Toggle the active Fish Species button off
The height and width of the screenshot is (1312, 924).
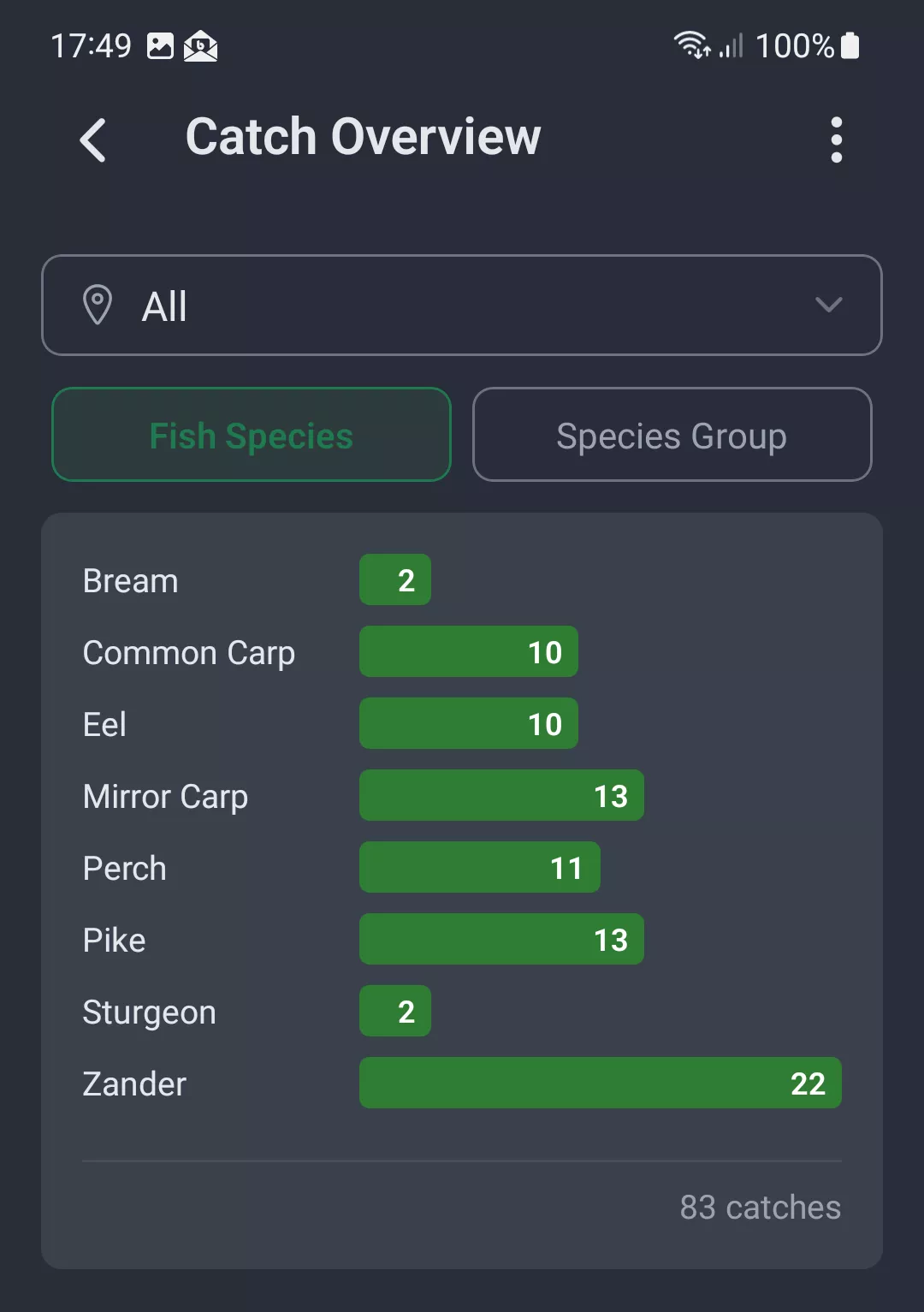(x=251, y=435)
